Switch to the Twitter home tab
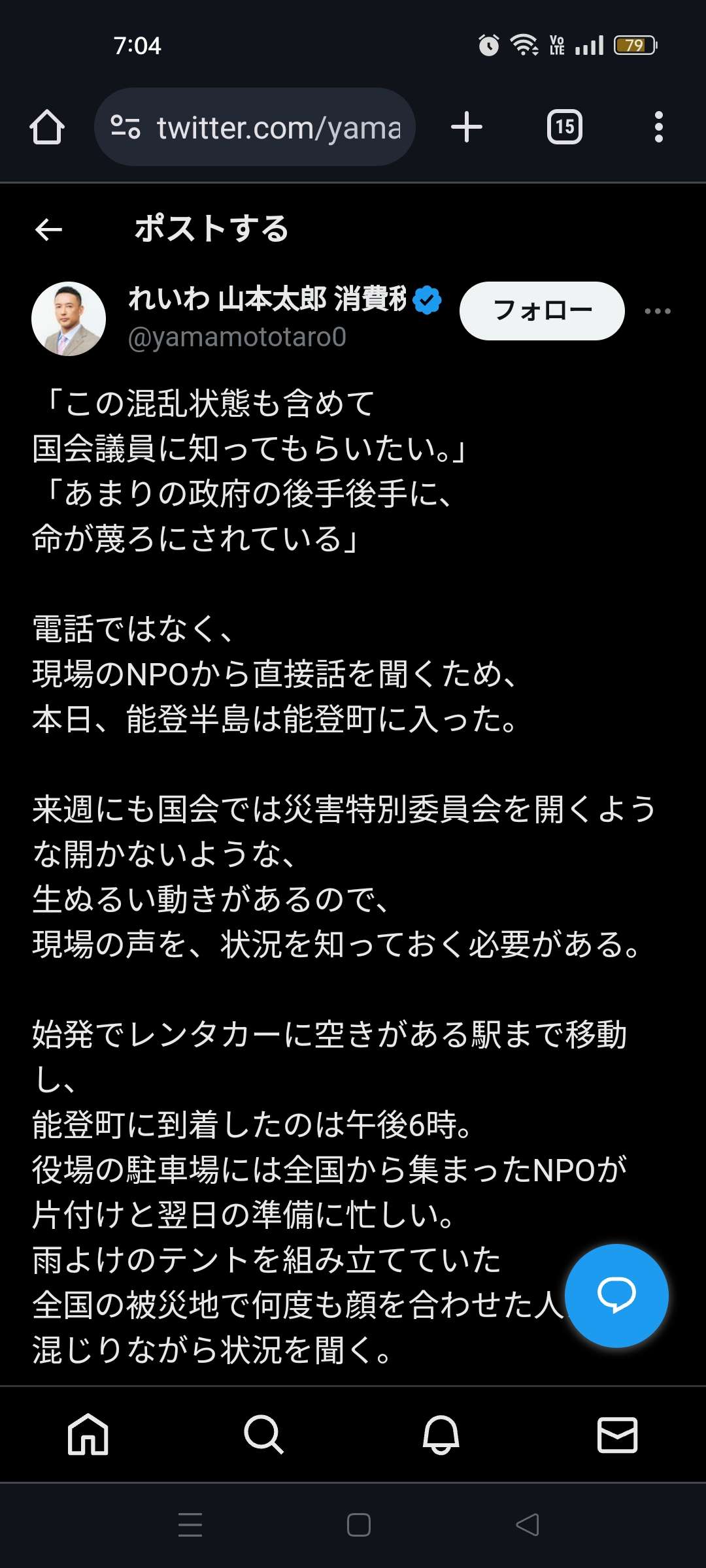Viewport: 706px width, 1568px height. (x=88, y=1434)
